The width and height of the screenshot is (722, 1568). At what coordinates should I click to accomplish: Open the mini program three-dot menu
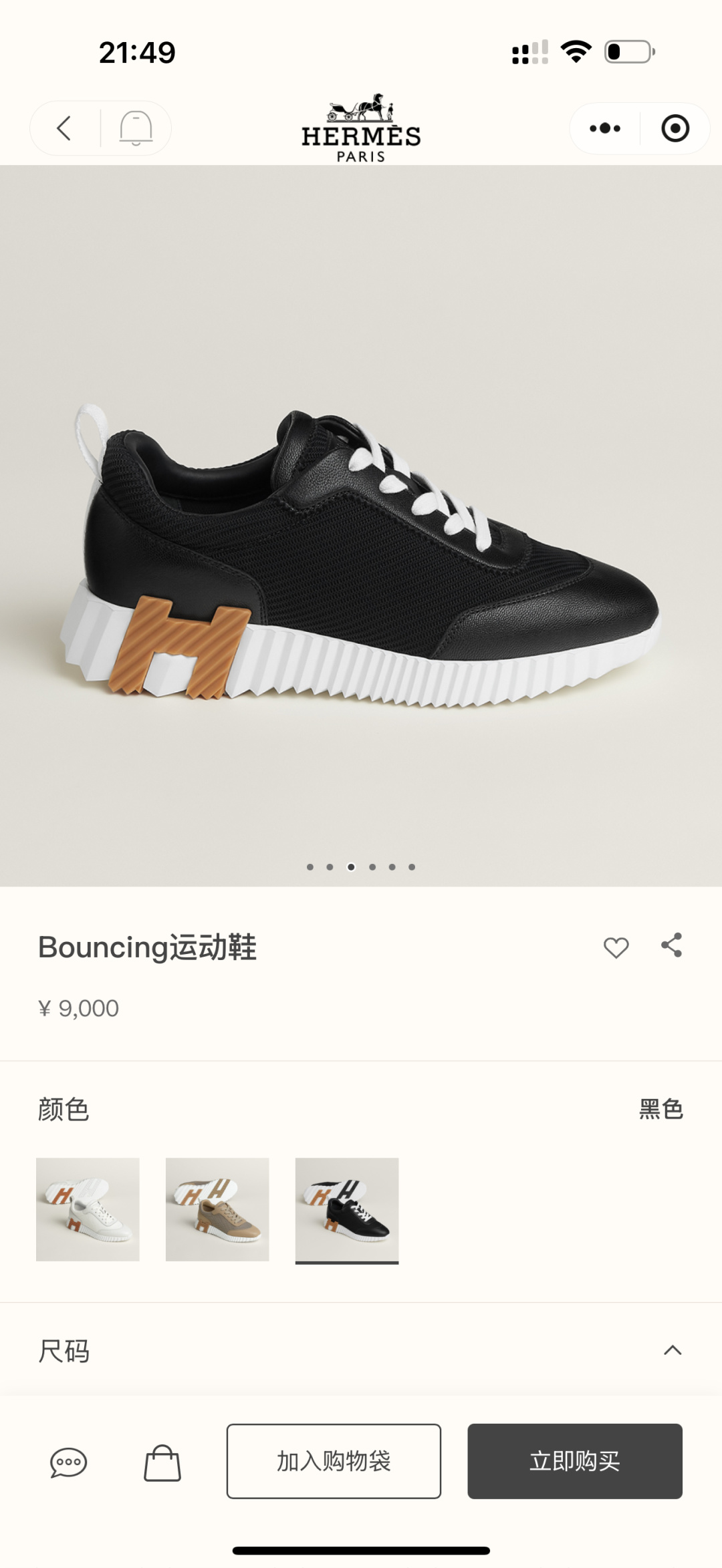[604, 128]
